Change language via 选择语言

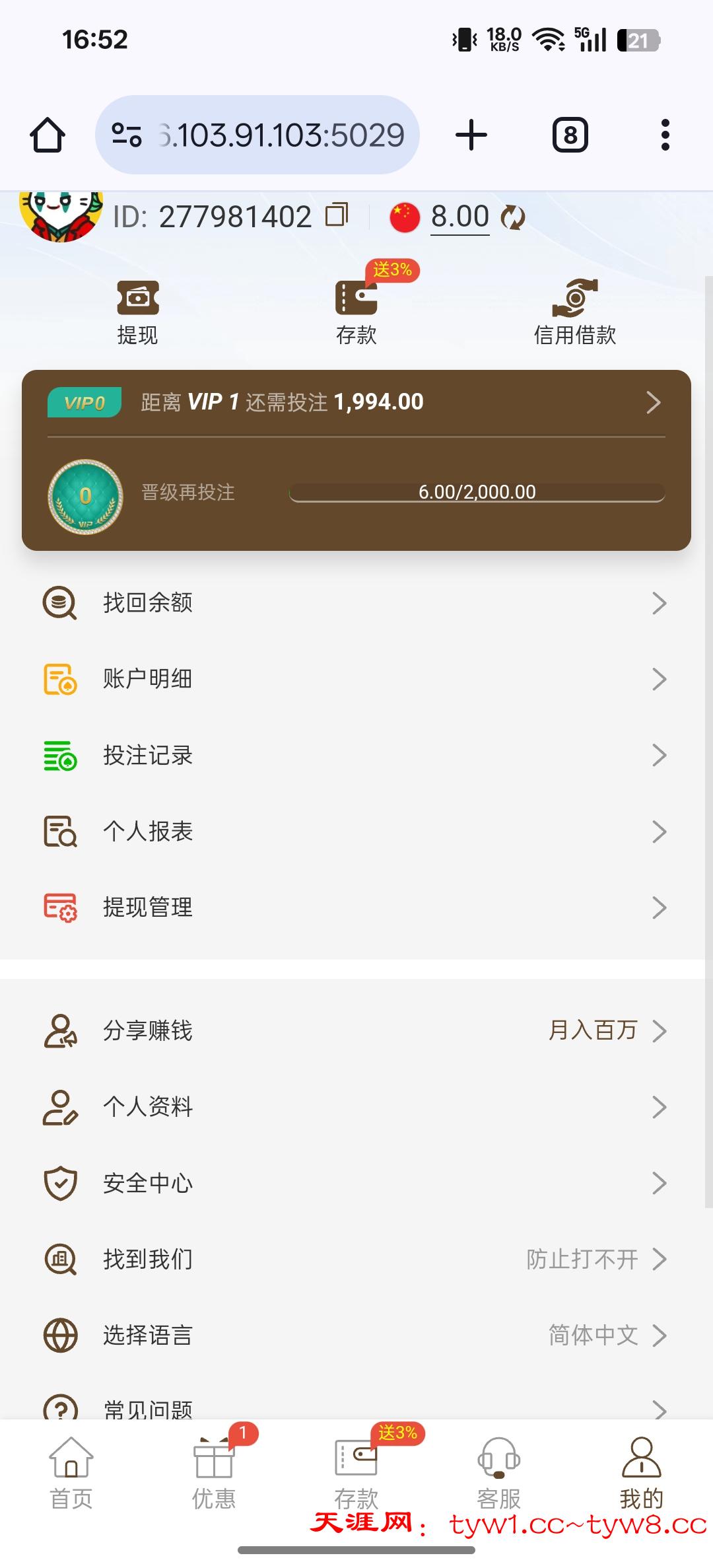pyautogui.click(x=356, y=1336)
